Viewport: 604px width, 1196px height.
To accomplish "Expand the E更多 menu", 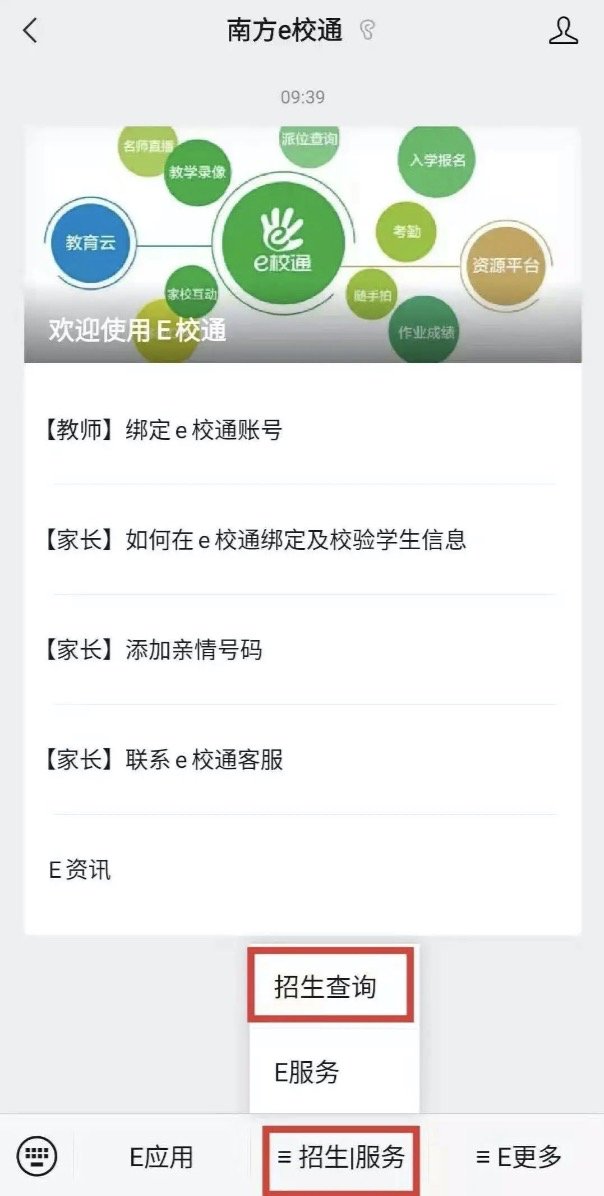I will click(x=519, y=1158).
